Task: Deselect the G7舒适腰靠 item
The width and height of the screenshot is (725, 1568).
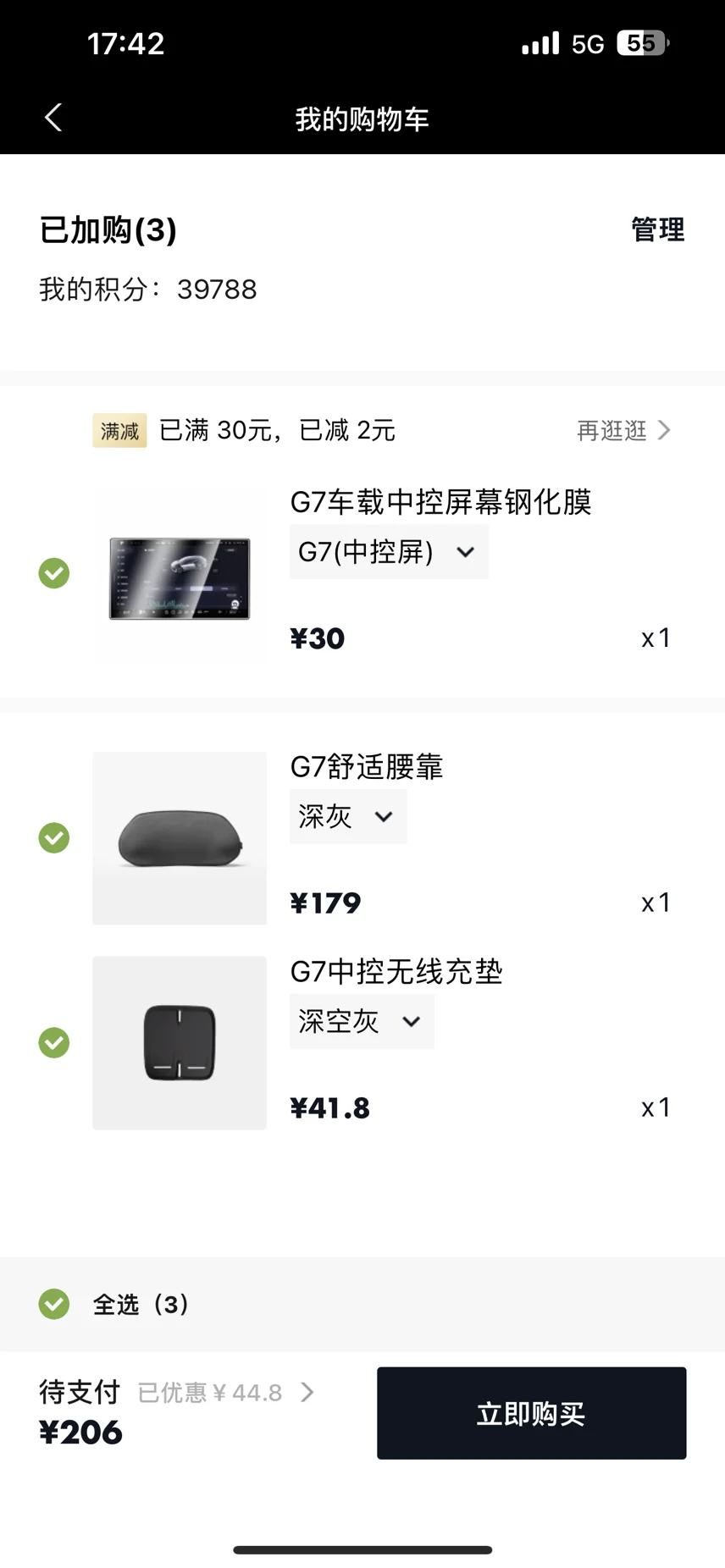Action: (x=54, y=838)
